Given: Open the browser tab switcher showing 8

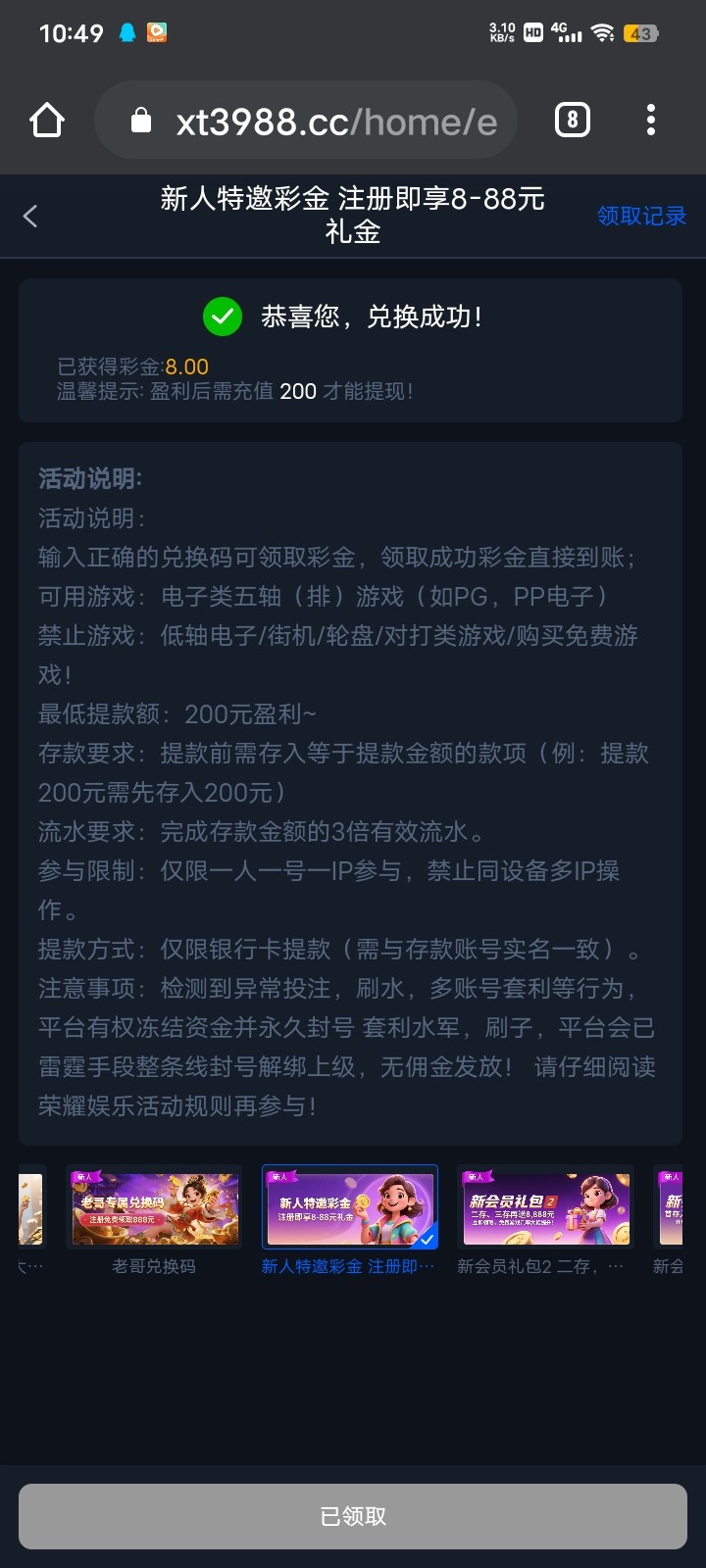Looking at the screenshot, I should click(x=573, y=121).
